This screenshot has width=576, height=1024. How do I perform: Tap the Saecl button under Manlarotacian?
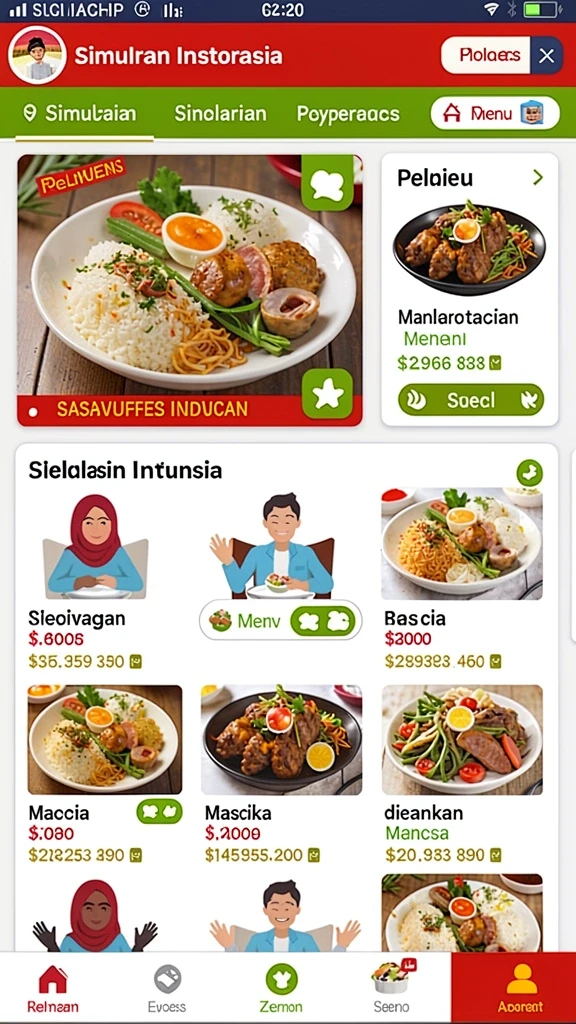point(471,400)
